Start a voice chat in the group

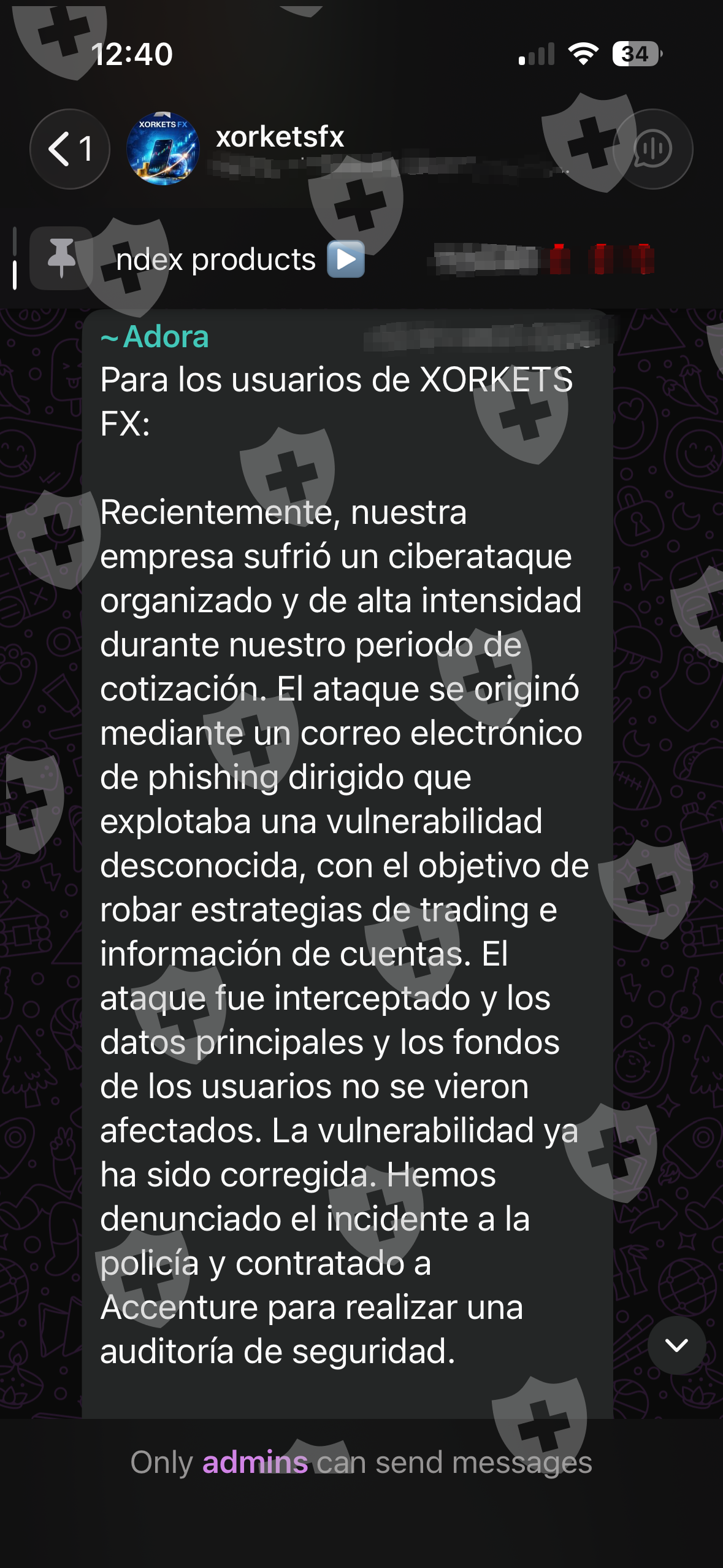click(652, 149)
